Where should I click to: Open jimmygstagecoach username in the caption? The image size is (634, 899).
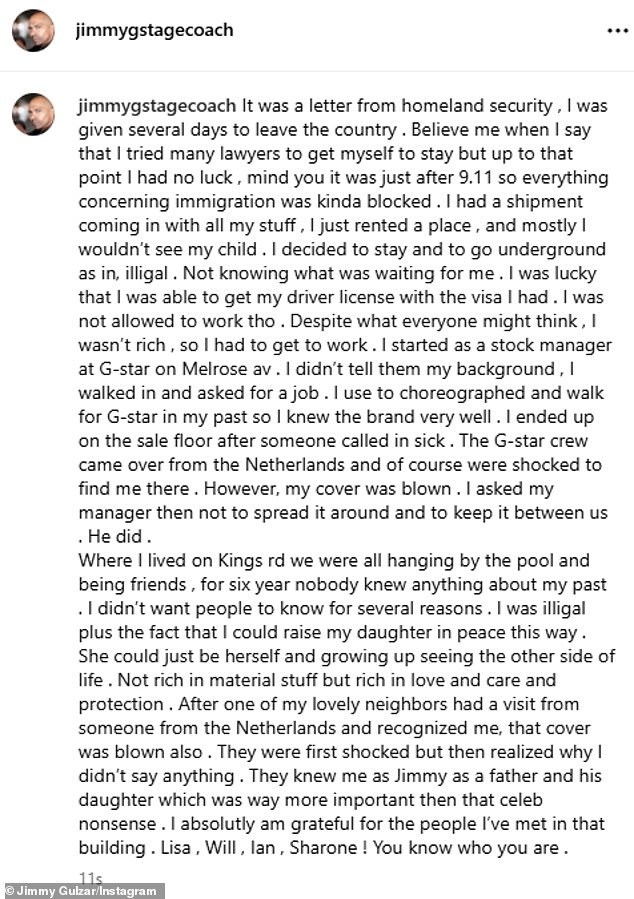155,106
